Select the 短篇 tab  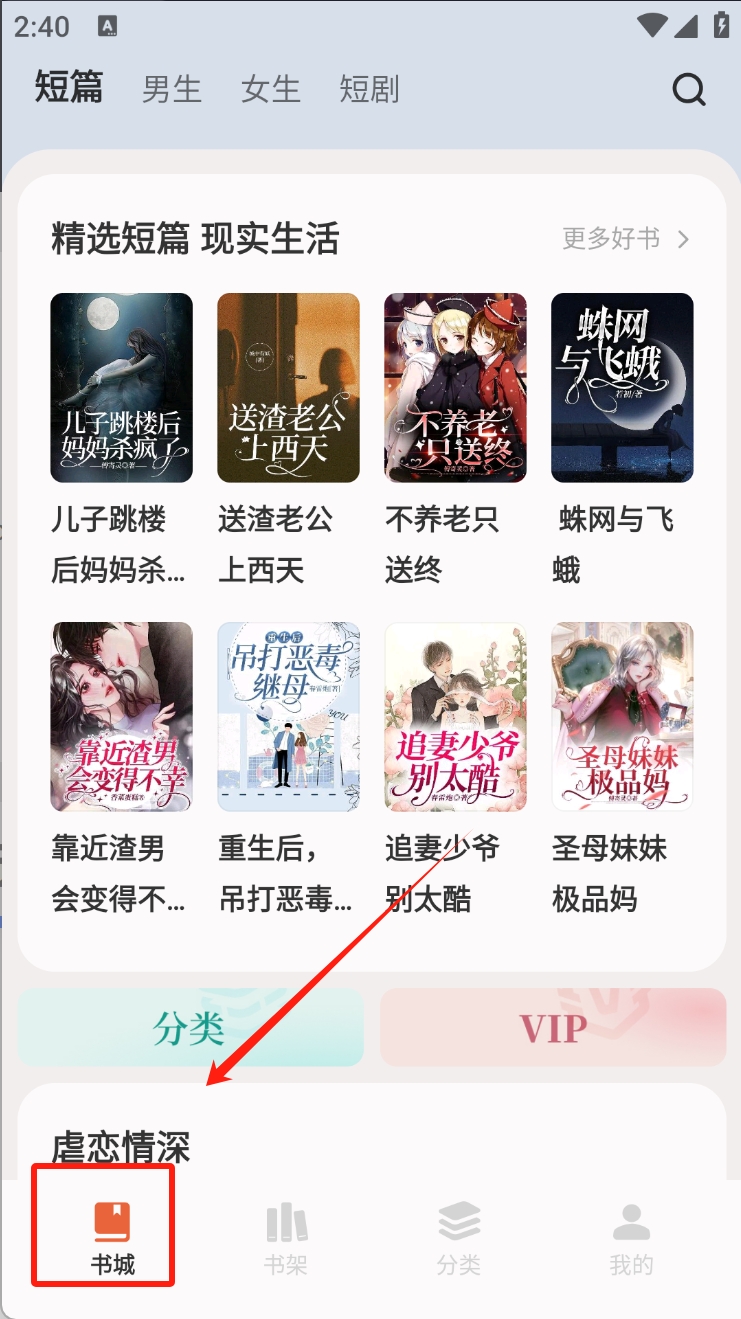pyautogui.click(x=69, y=87)
